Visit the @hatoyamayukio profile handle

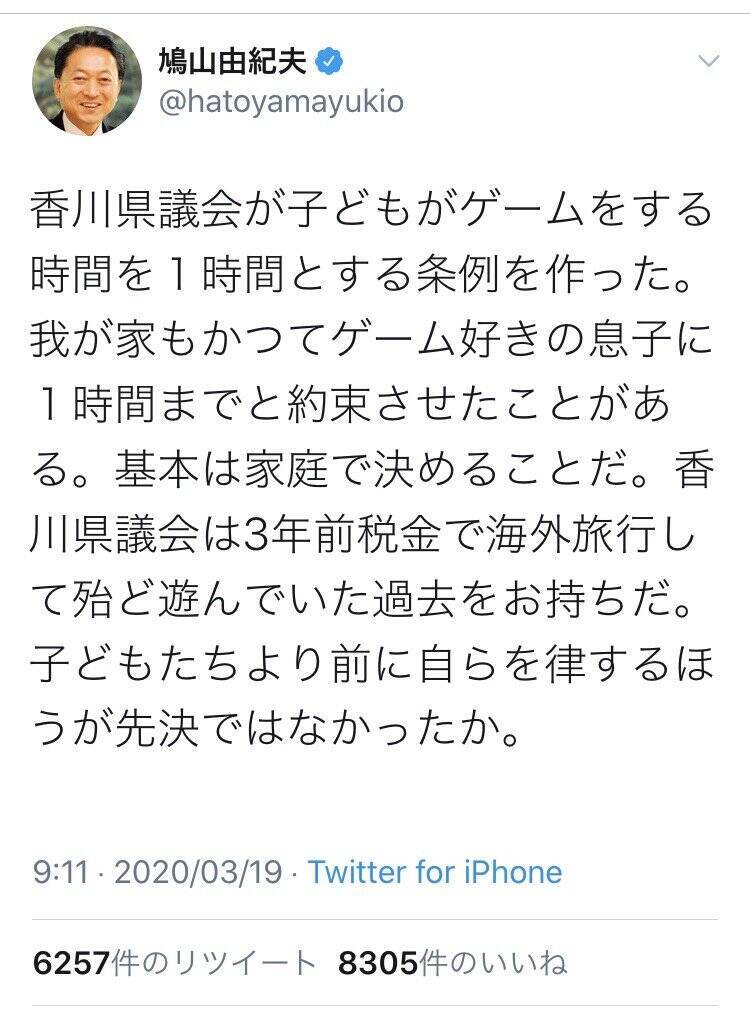point(280,103)
